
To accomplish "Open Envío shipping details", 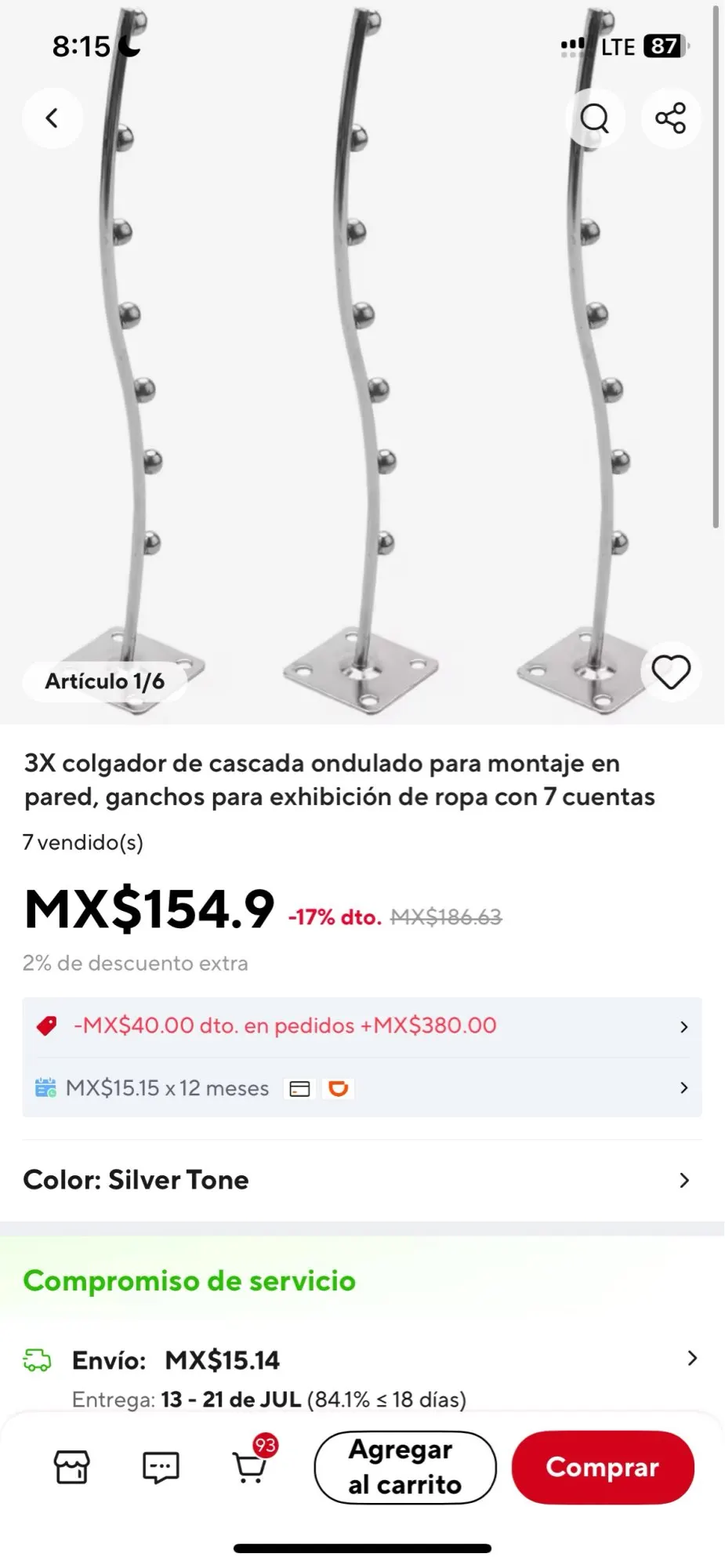I will pyautogui.click(x=362, y=1360).
